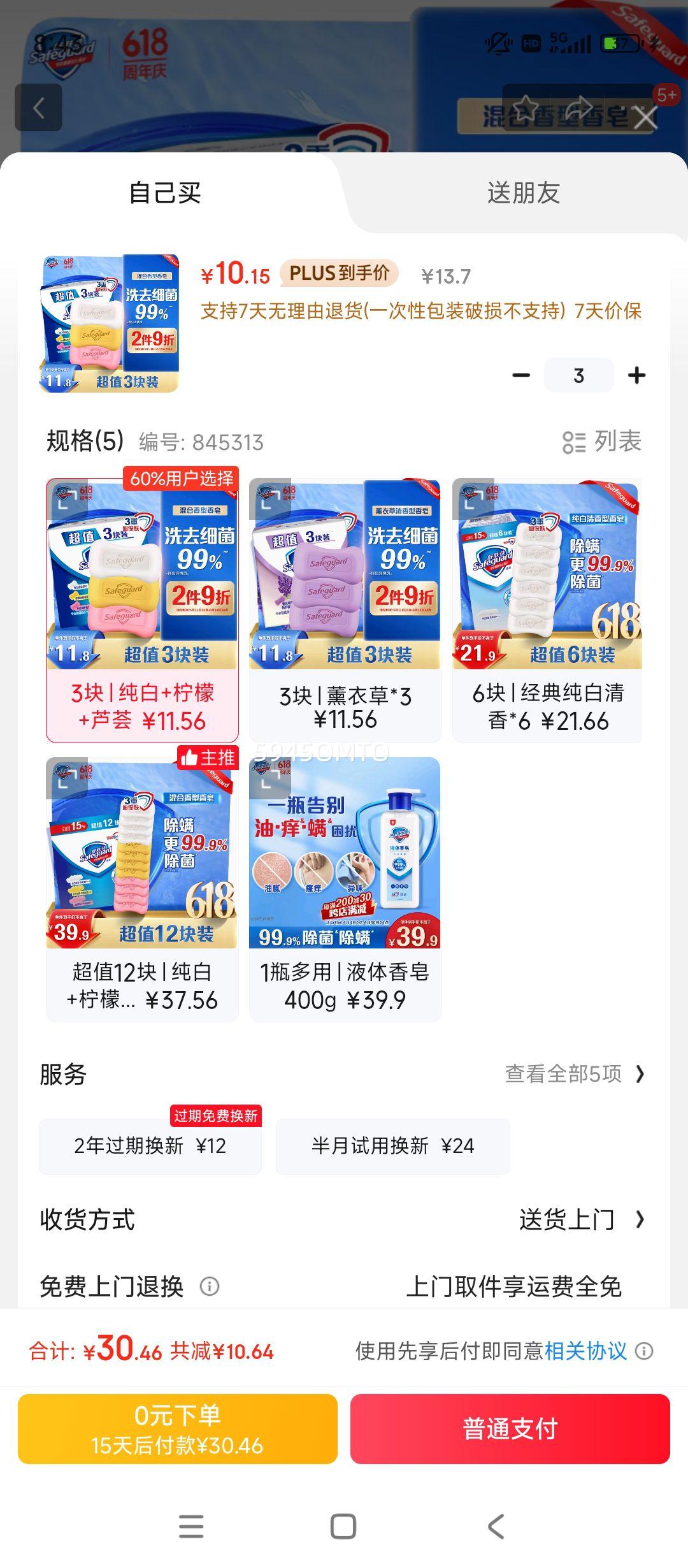The image size is (688, 1568).
Task: Choose the 液体香皂 400g option
Action: tap(345, 889)
